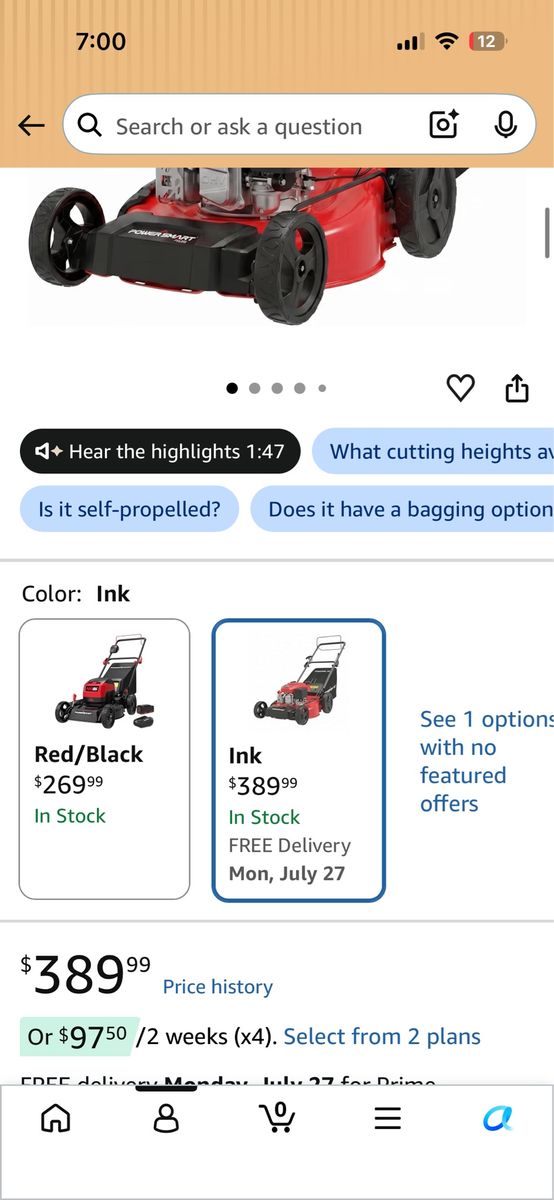Open the shopping cart
This screenshot has height=1200, width=554.
click(x=277, y=1116)
